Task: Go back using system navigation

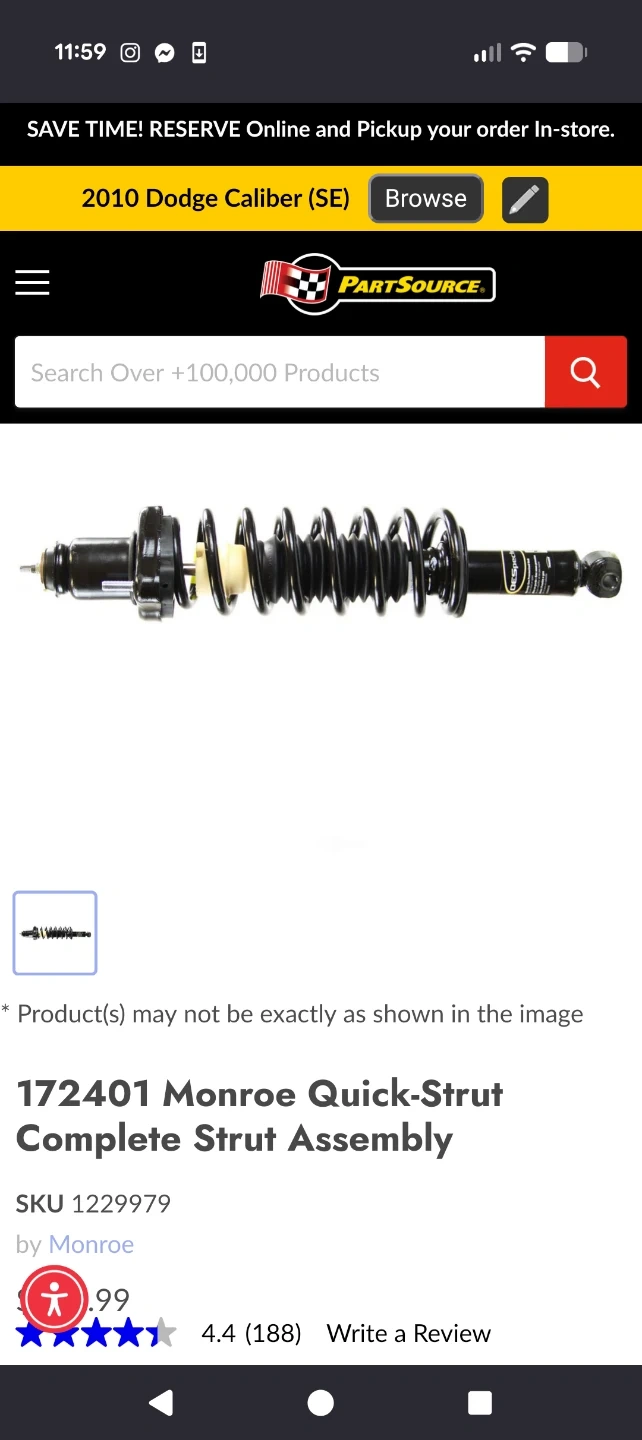Action: coord(161,1403)
